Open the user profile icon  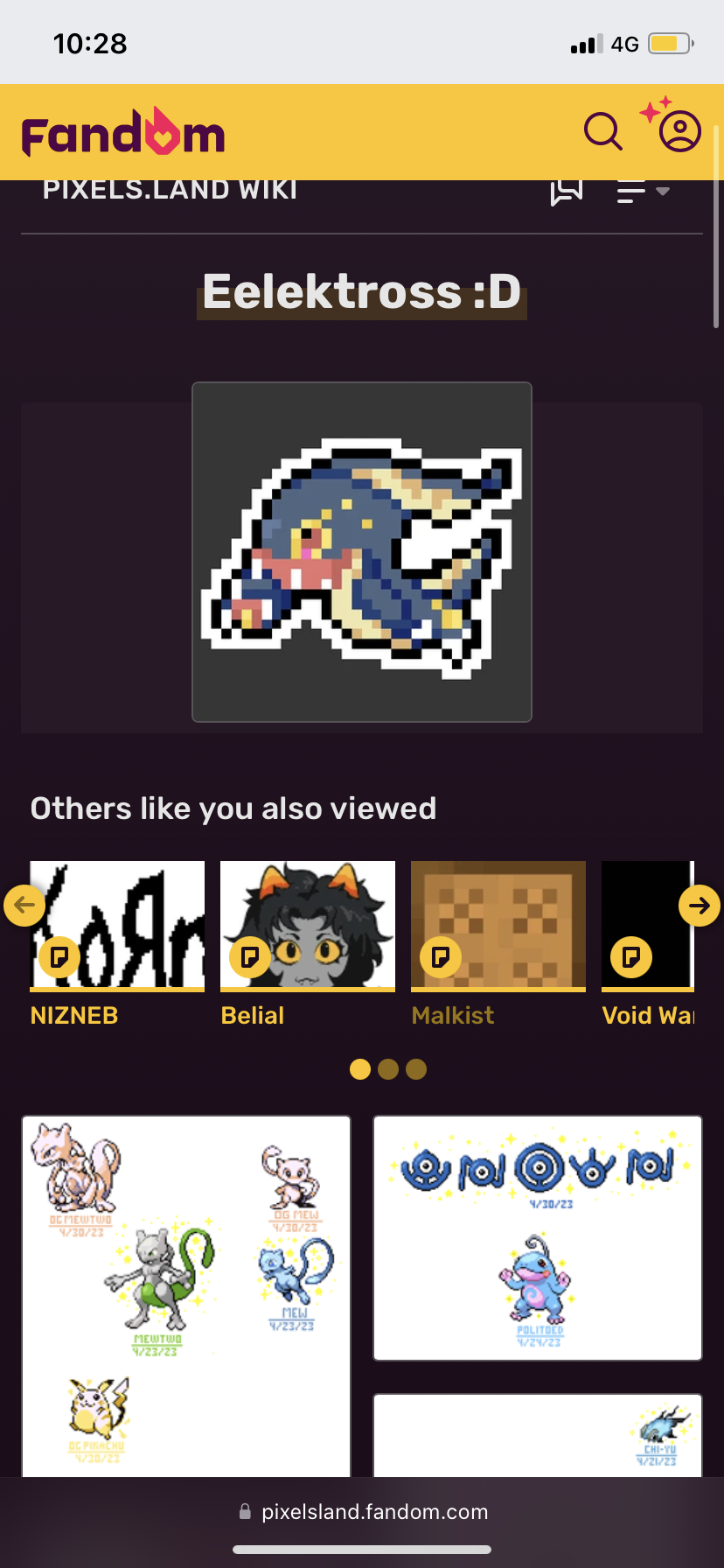pyautogui.click(x=679, y=132)
